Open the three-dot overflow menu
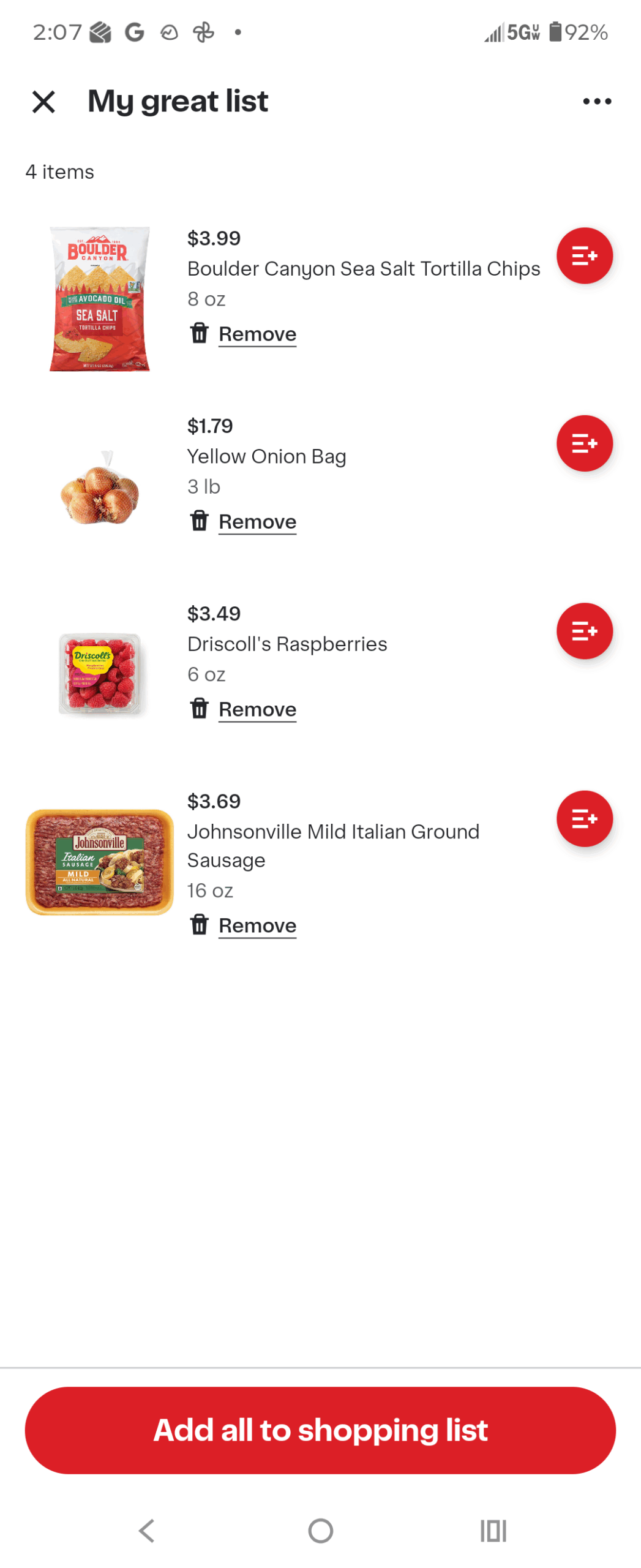 coord(596,102)
